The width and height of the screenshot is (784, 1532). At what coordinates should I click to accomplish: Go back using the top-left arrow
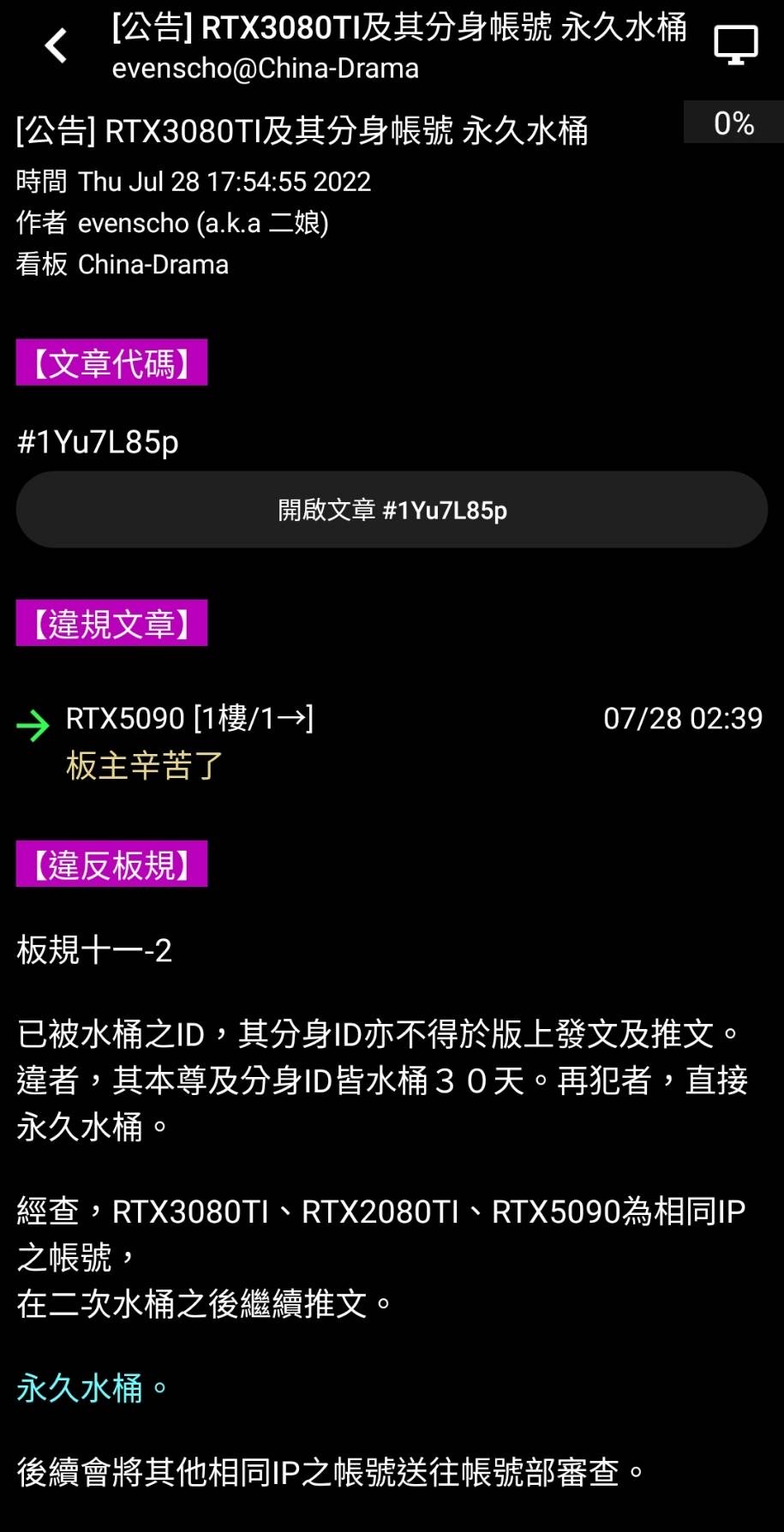tap(57, 46)
